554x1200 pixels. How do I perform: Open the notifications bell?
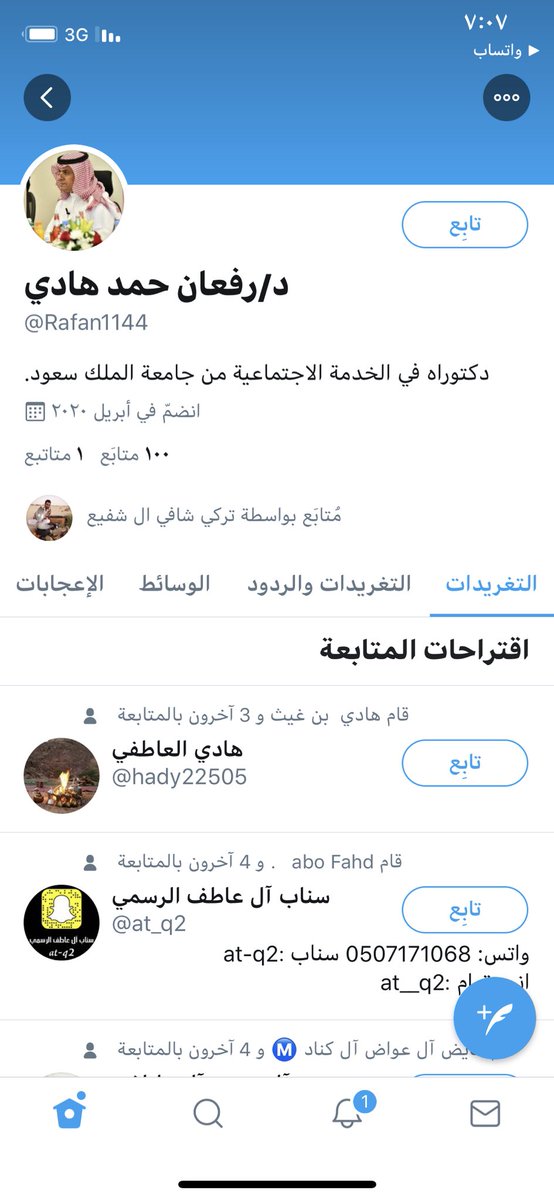pos(348,1111)
